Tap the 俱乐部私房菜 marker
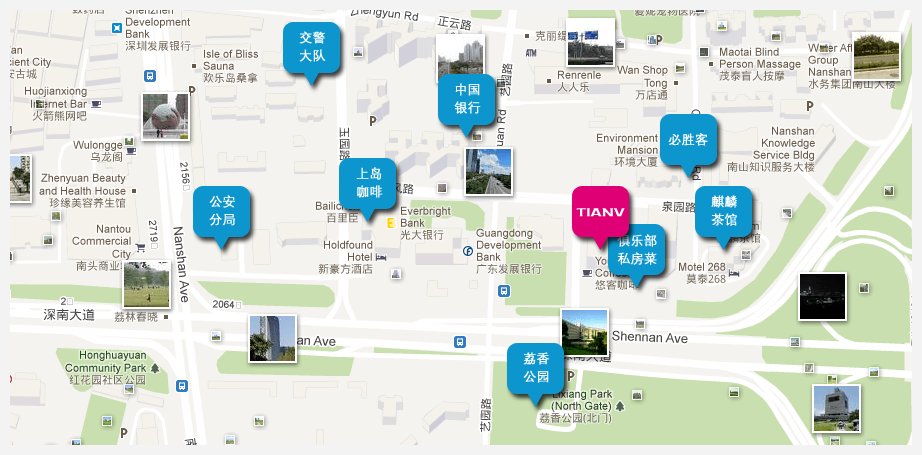This screenshot has height=455, width=922. pos(638,254)
